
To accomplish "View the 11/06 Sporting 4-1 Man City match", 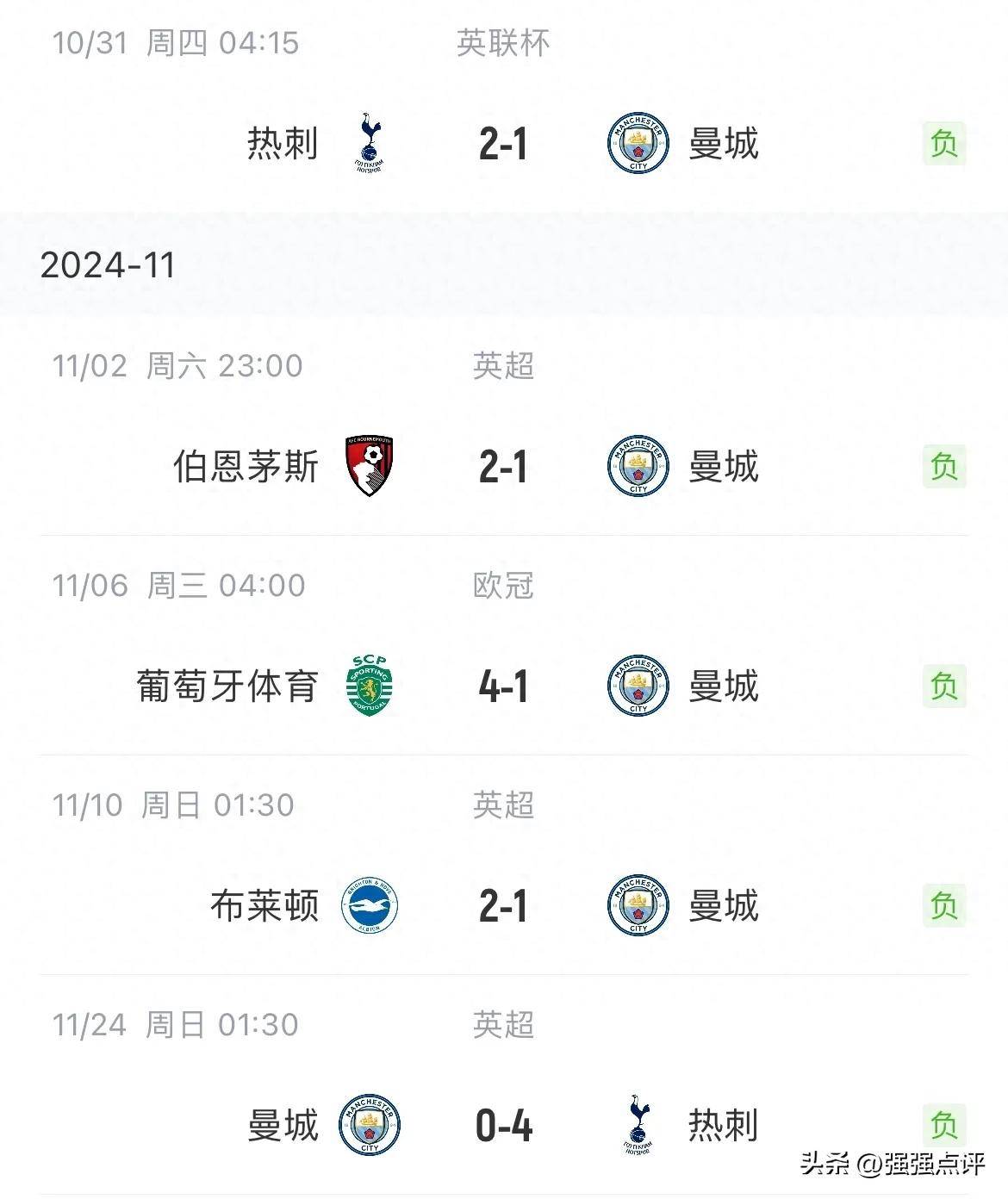I will coord(503,686).
